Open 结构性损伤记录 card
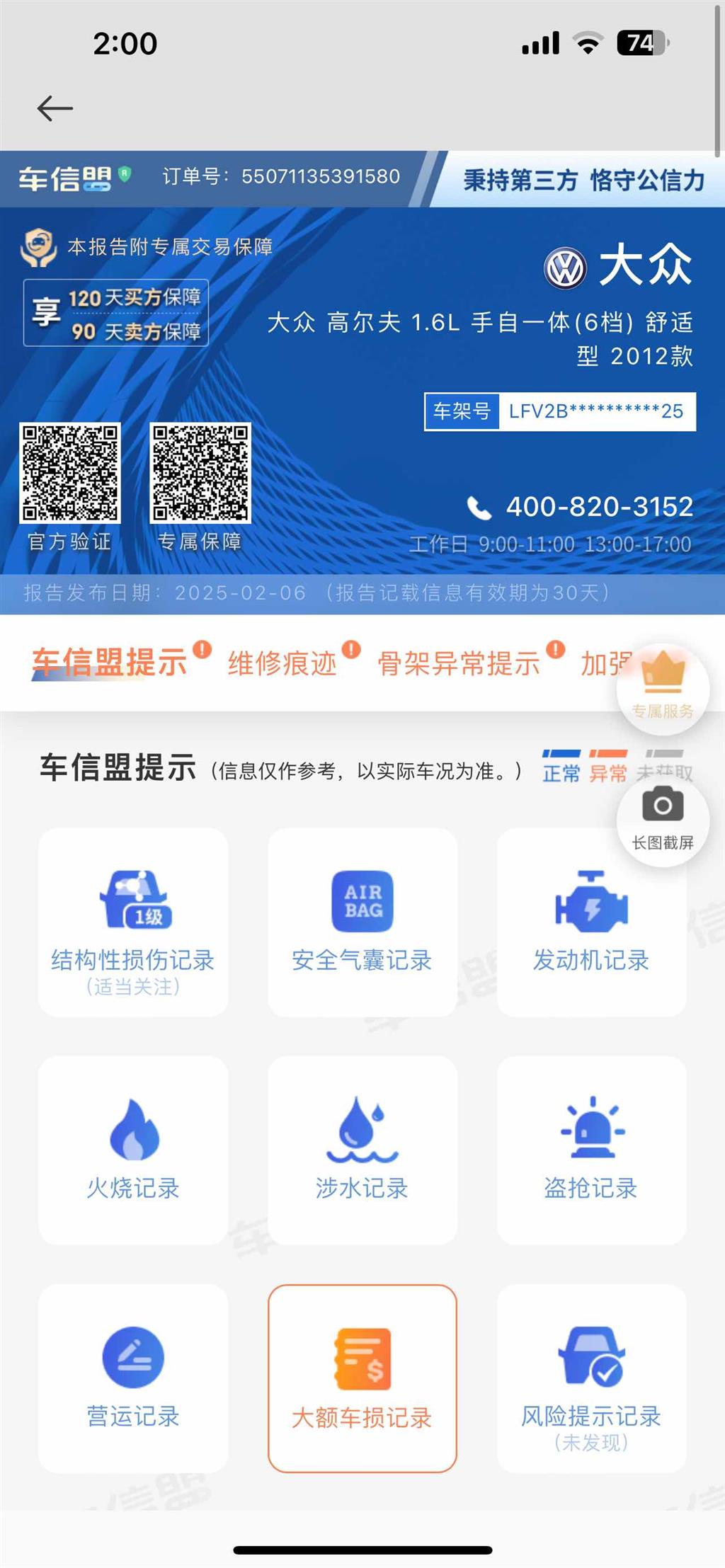Image resolution: width=725 pixels, height=1568 pixels. [133, 922]
